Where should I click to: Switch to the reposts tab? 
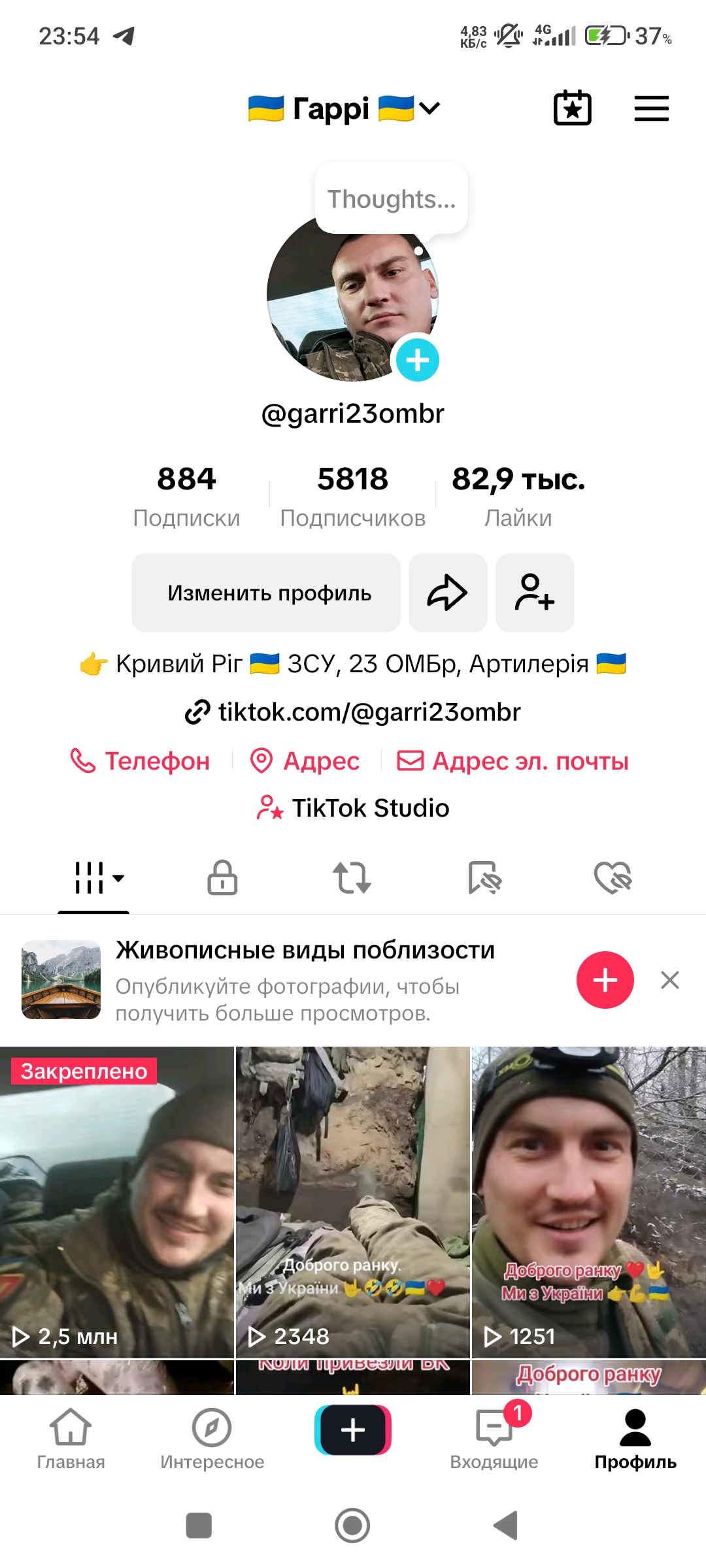point(352,877)
